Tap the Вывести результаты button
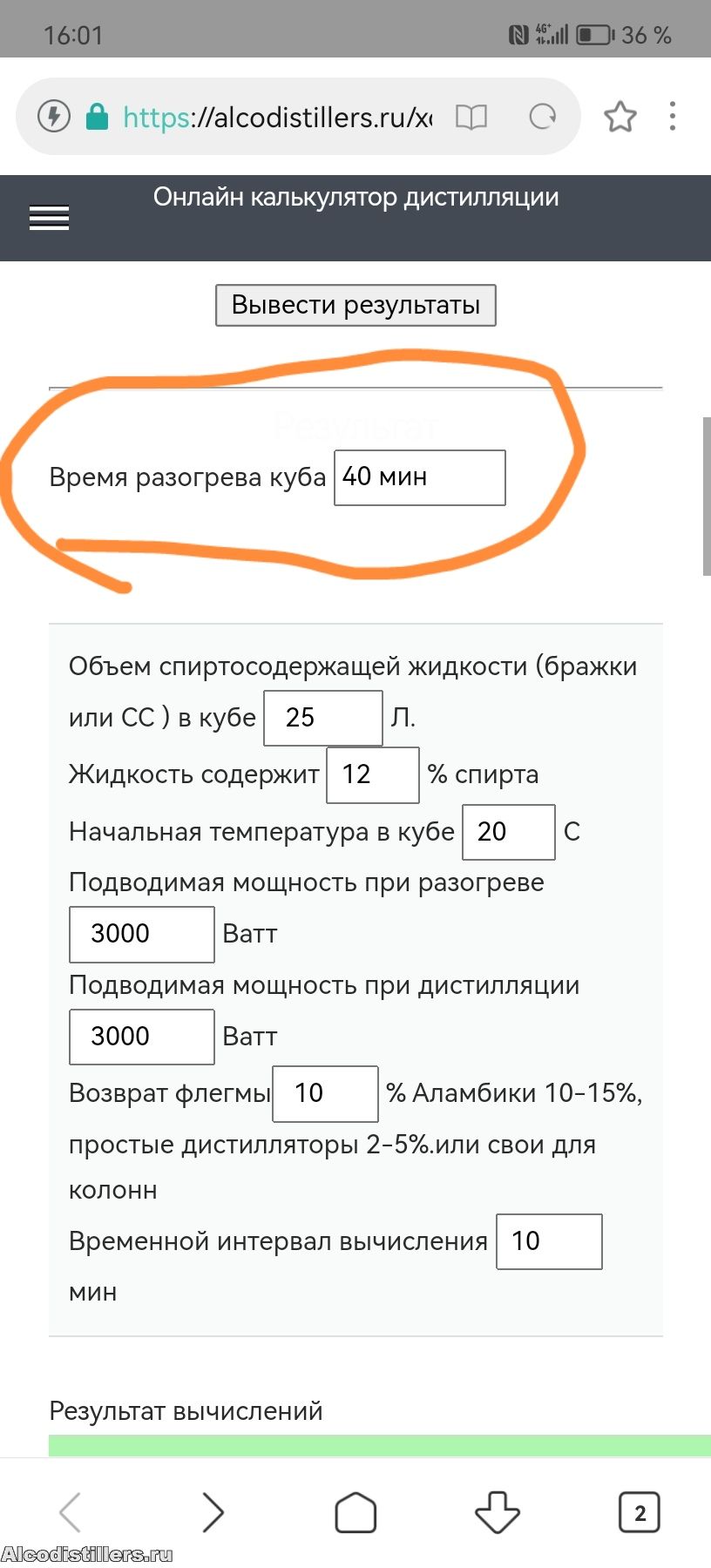This screenshot has height=1568, width=711. [355, 305]
